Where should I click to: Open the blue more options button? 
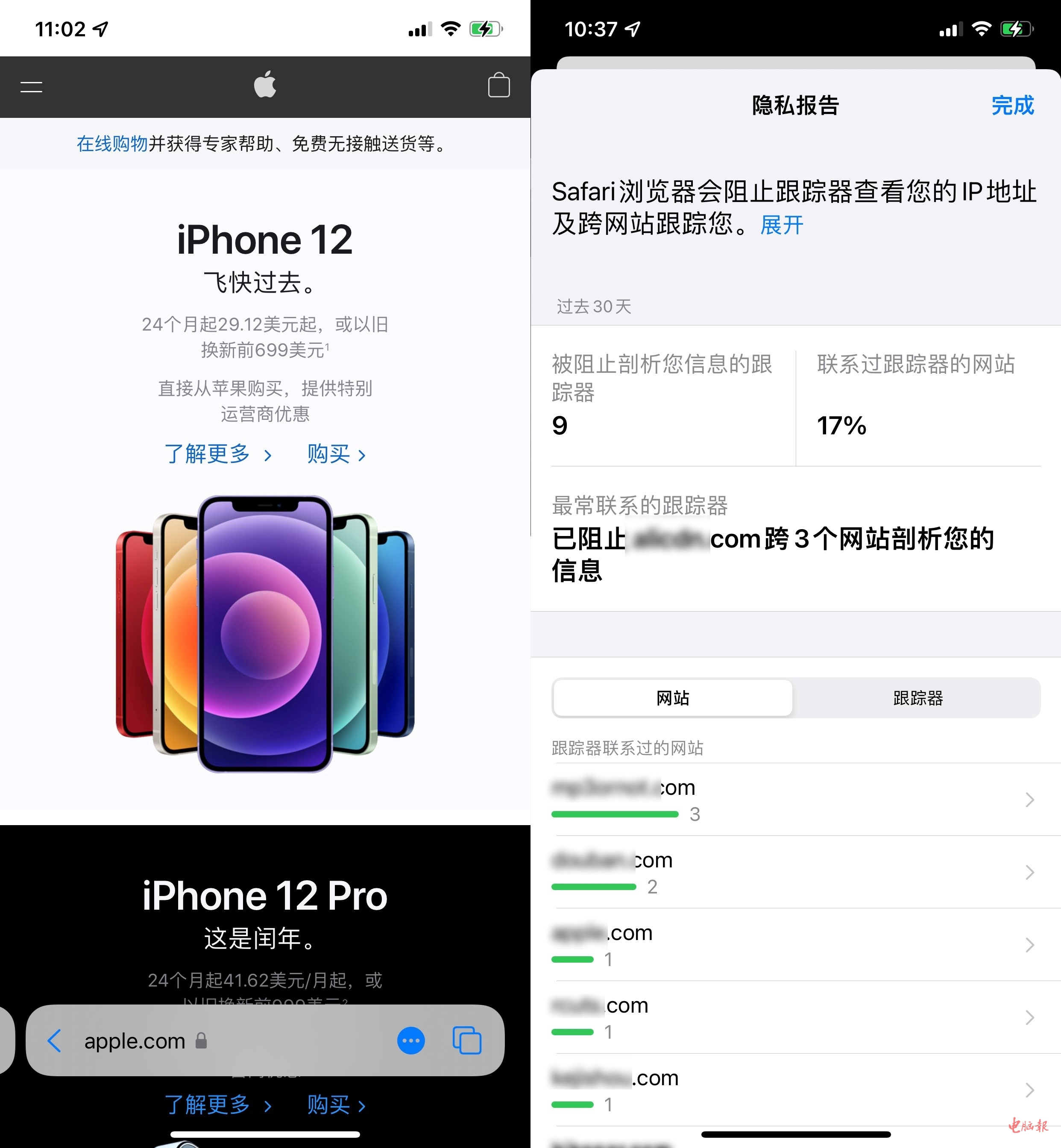tap(411, 1041)
